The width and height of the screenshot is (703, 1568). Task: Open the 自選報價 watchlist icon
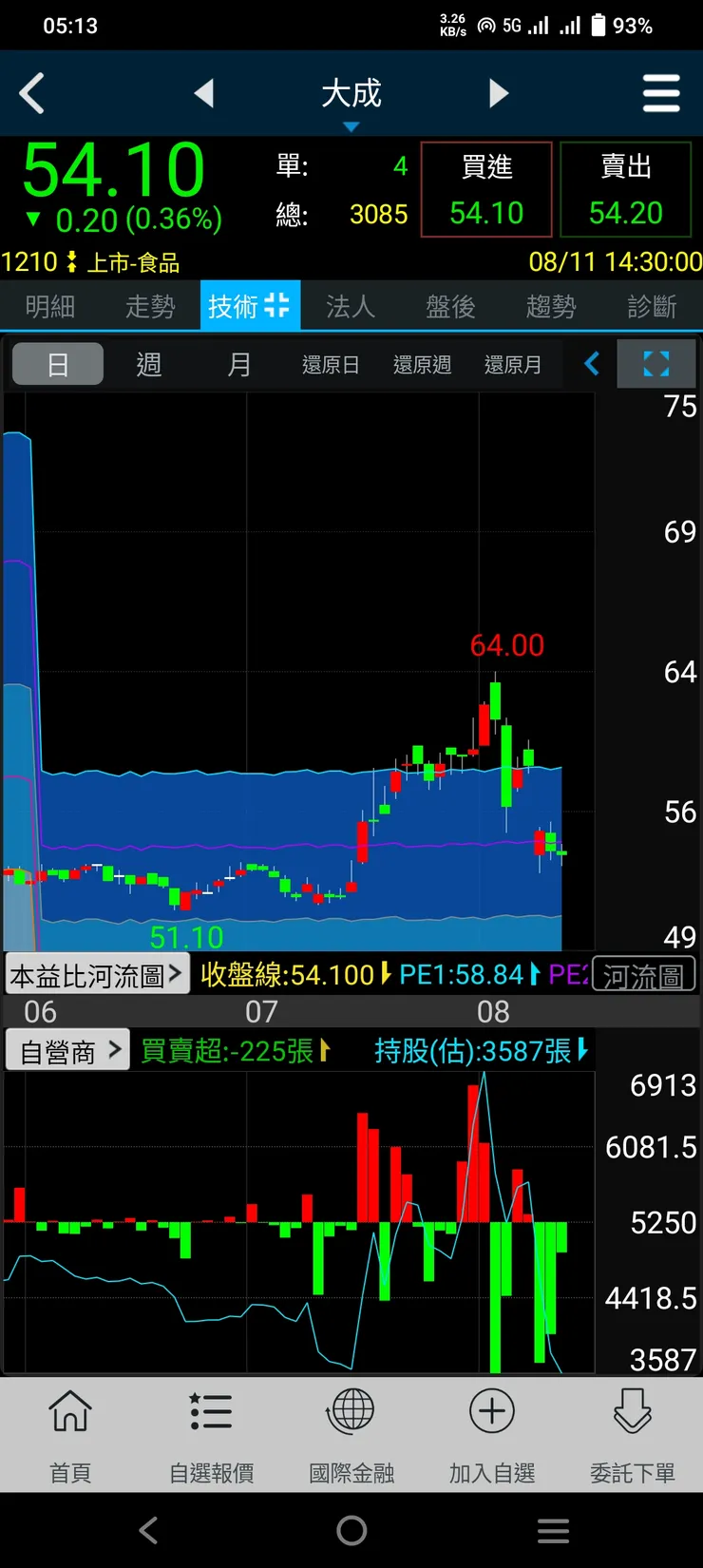(211, 1435)
